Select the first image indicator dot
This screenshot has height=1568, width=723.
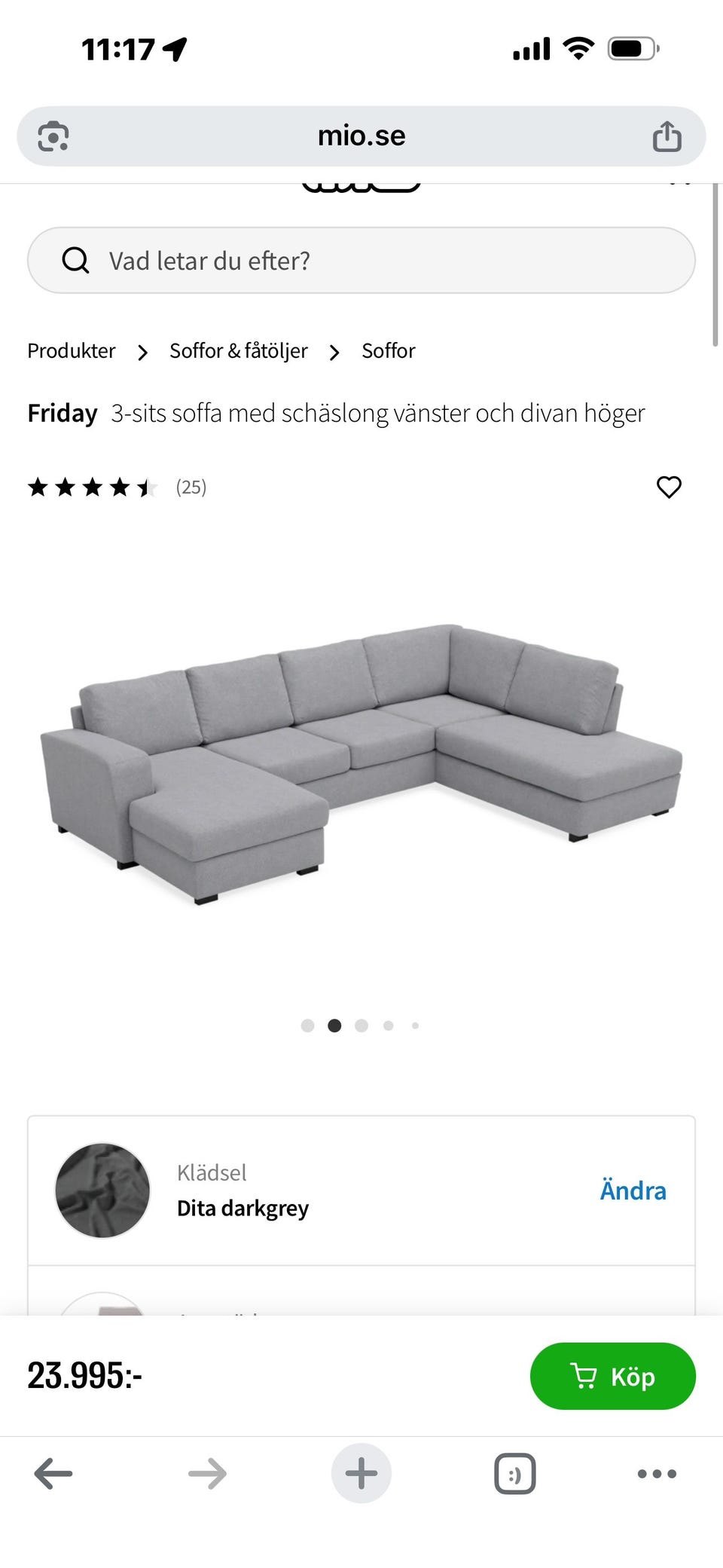(307, 1025)
